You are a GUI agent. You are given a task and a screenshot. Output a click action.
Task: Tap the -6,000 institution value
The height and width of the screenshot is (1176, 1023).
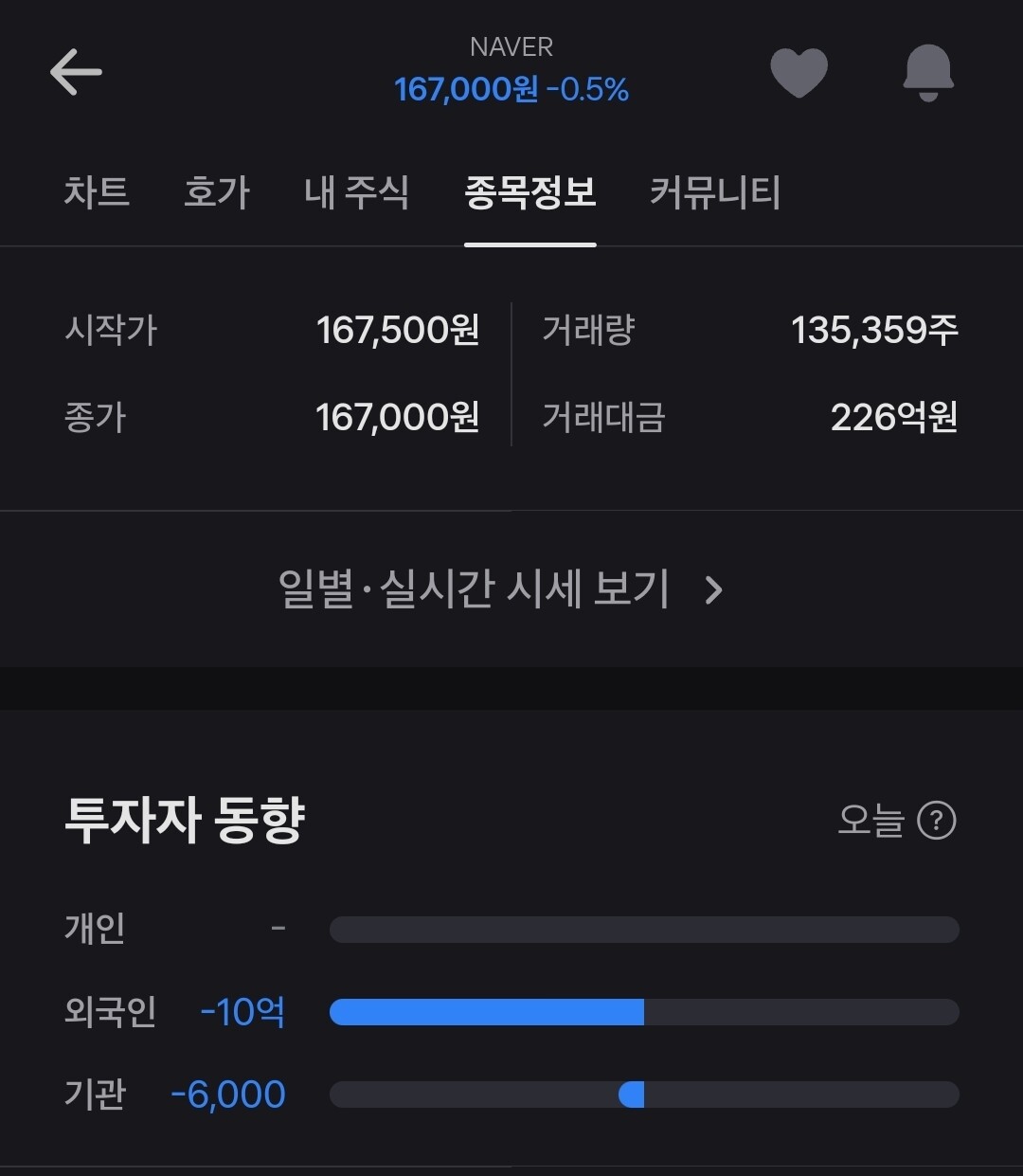[227, 1095]
